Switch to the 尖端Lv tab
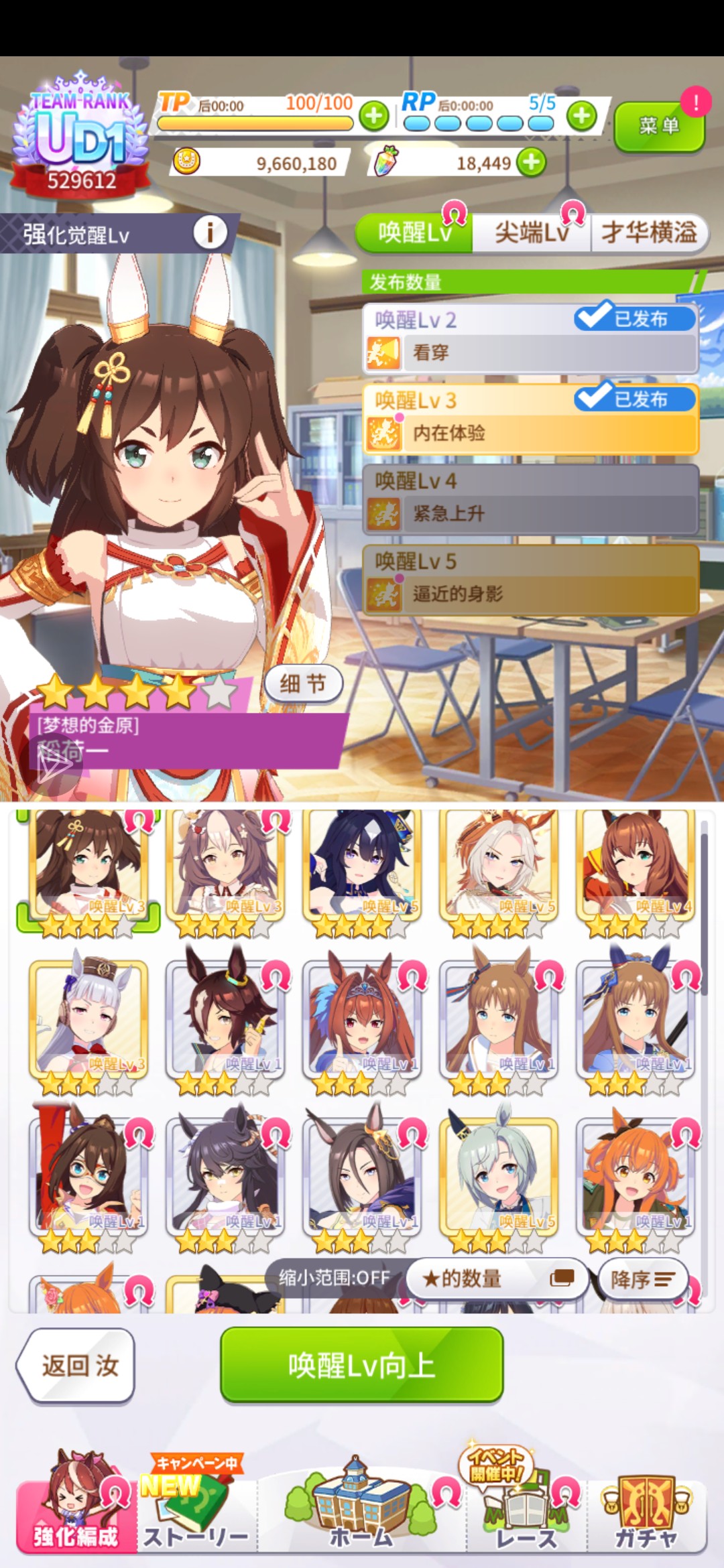This screenshot has width=724, height=1568. pos(531,233)
